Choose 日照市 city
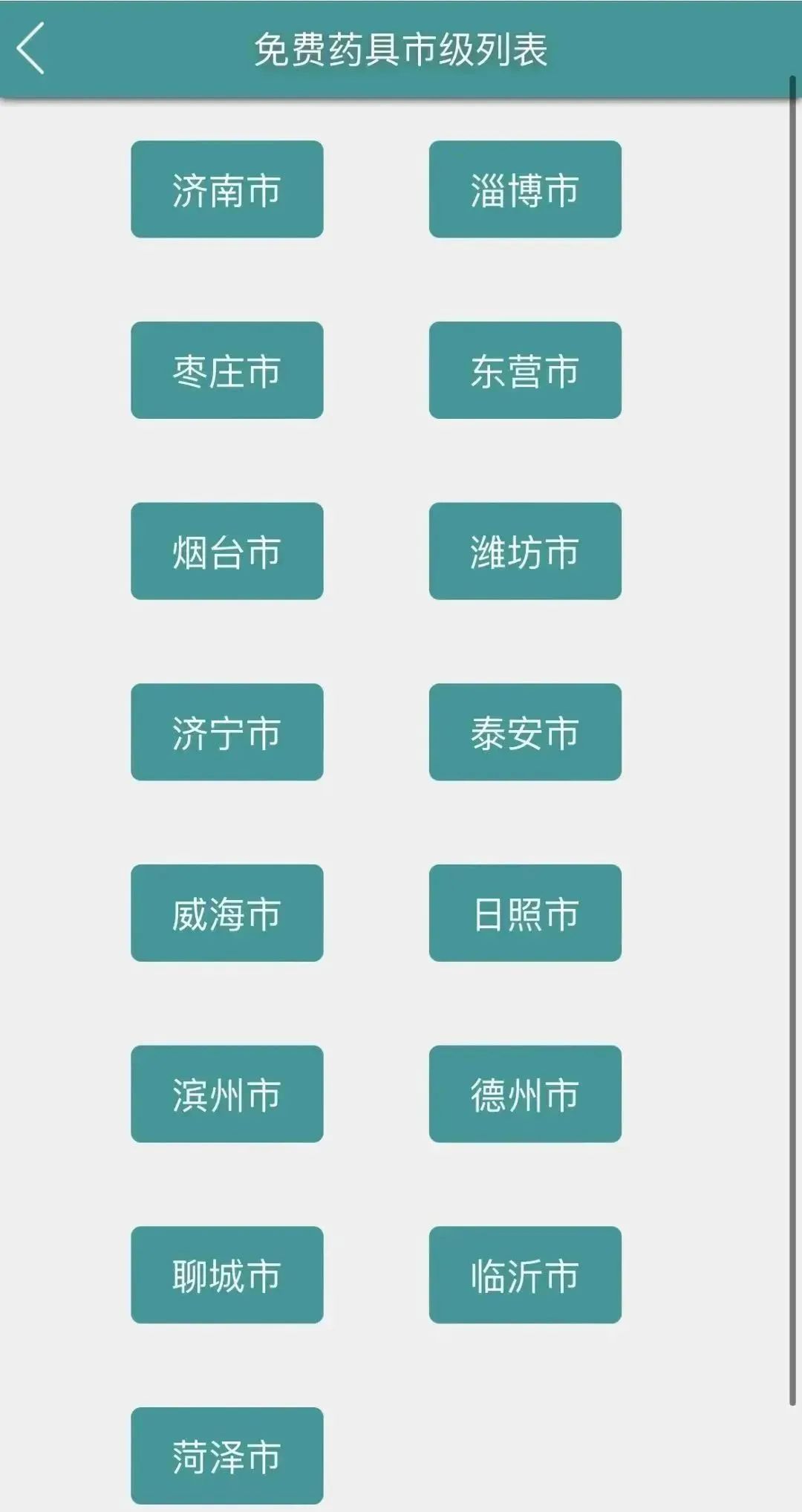Image resolution: width=802 pixels, height=1512 pixels. click(525, 913)
